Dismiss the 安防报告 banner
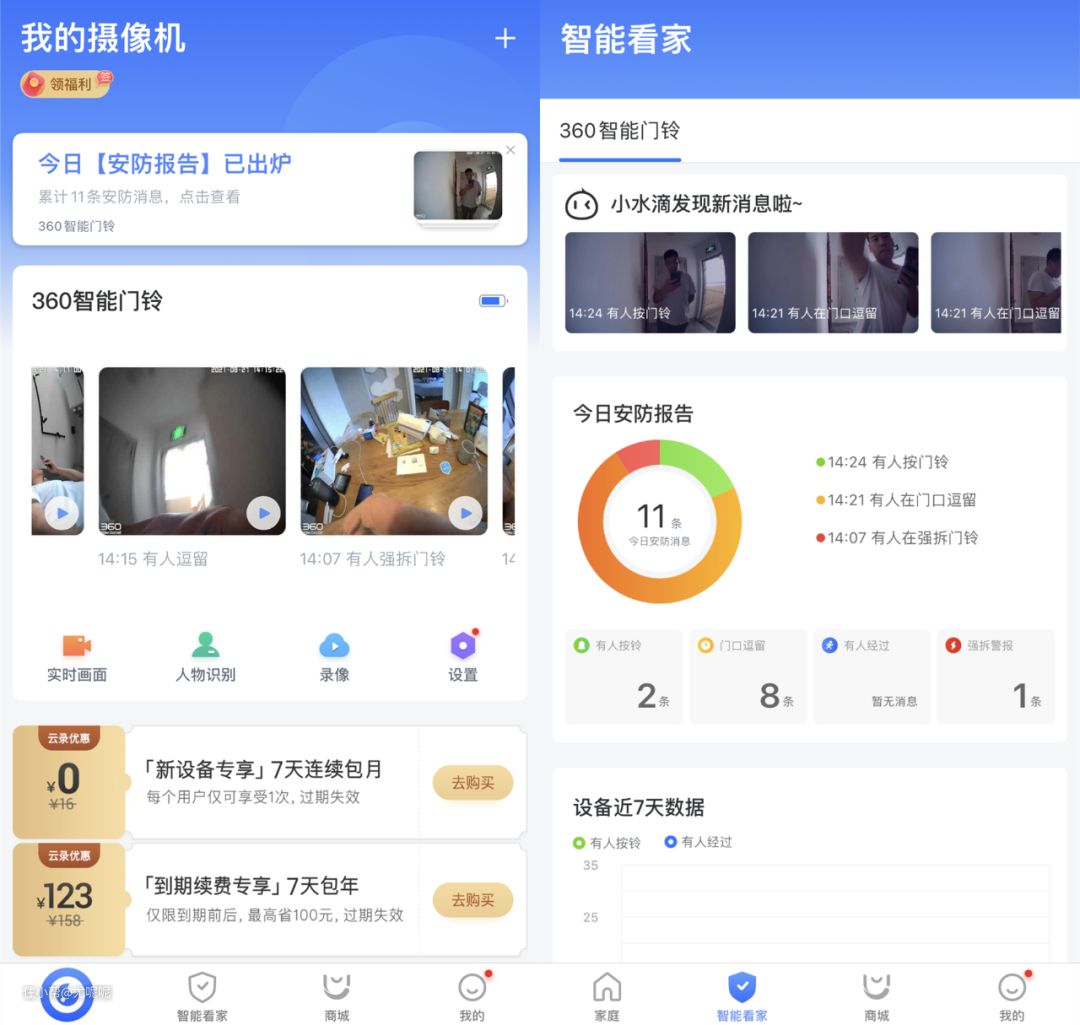Viewport: 1080px width, 1025px height. point(510,150)
